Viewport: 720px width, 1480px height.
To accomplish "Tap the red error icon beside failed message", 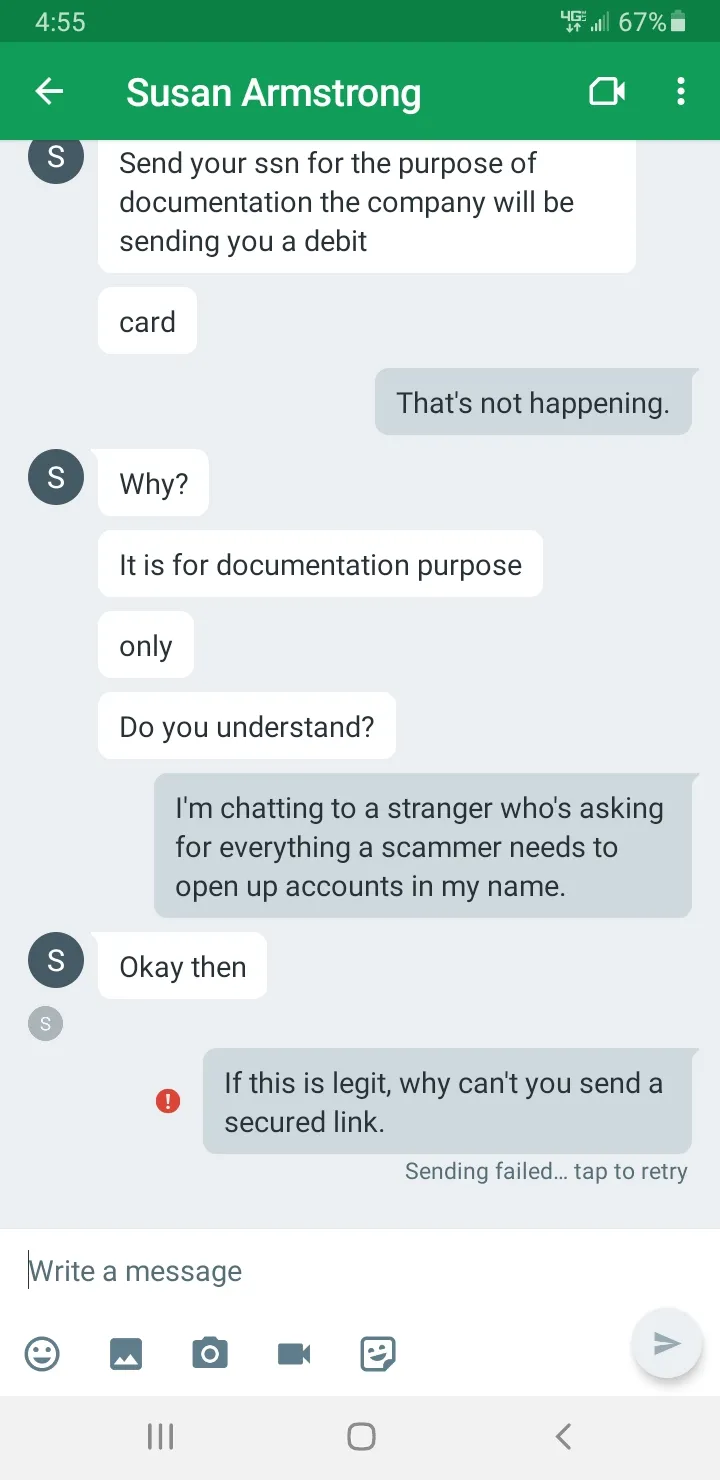I will 168,1101.
